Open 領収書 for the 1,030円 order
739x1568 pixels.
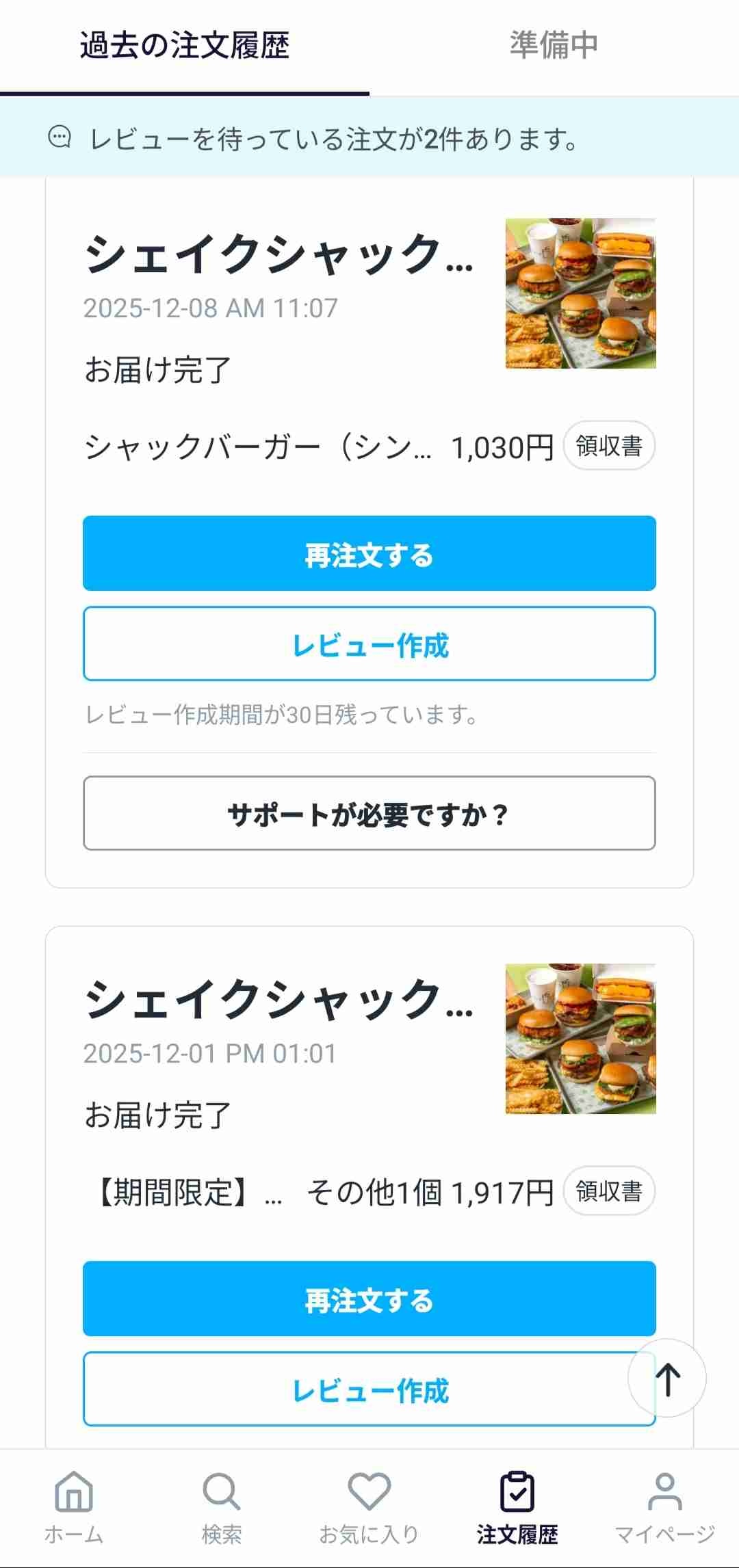(x=608, y=446)
